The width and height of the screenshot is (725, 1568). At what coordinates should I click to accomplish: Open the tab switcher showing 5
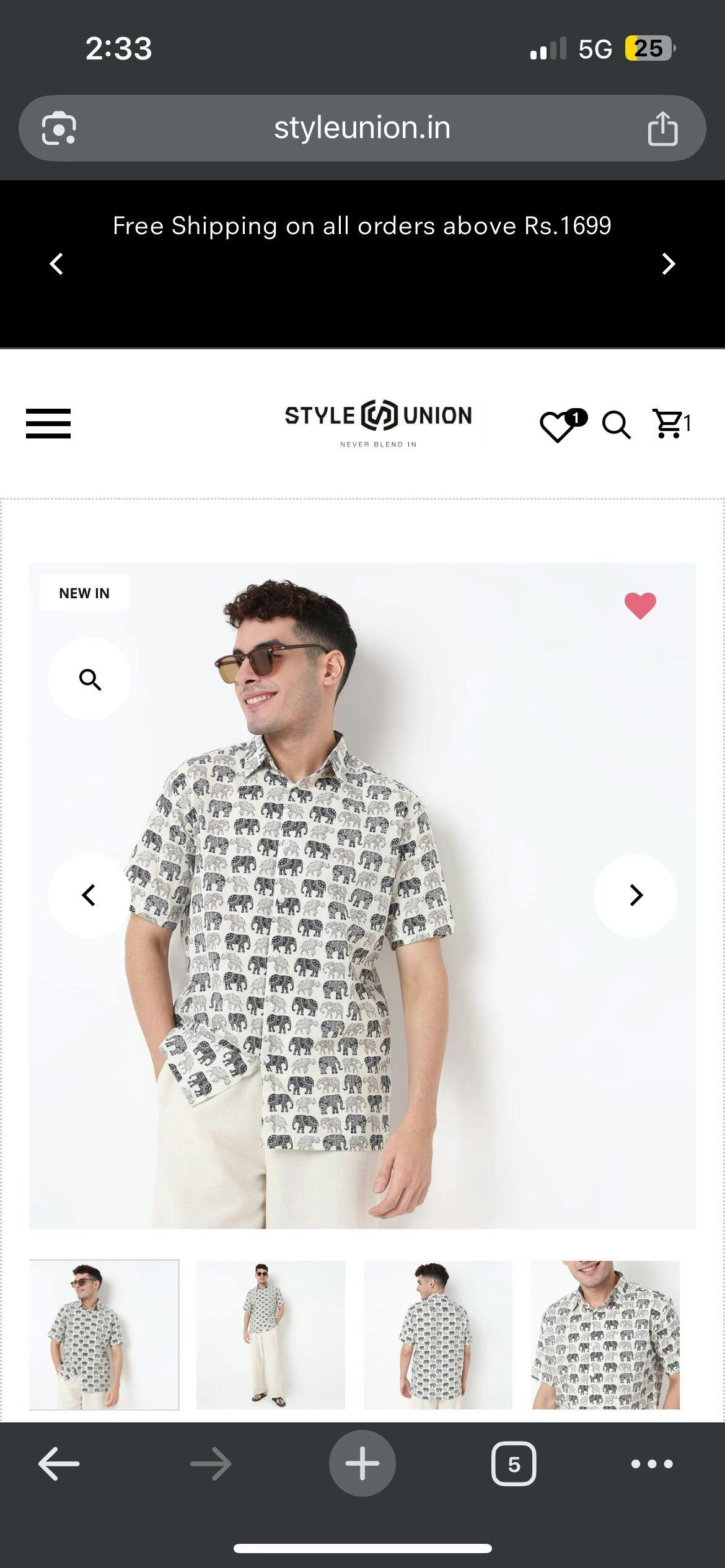click(514, 1464)
